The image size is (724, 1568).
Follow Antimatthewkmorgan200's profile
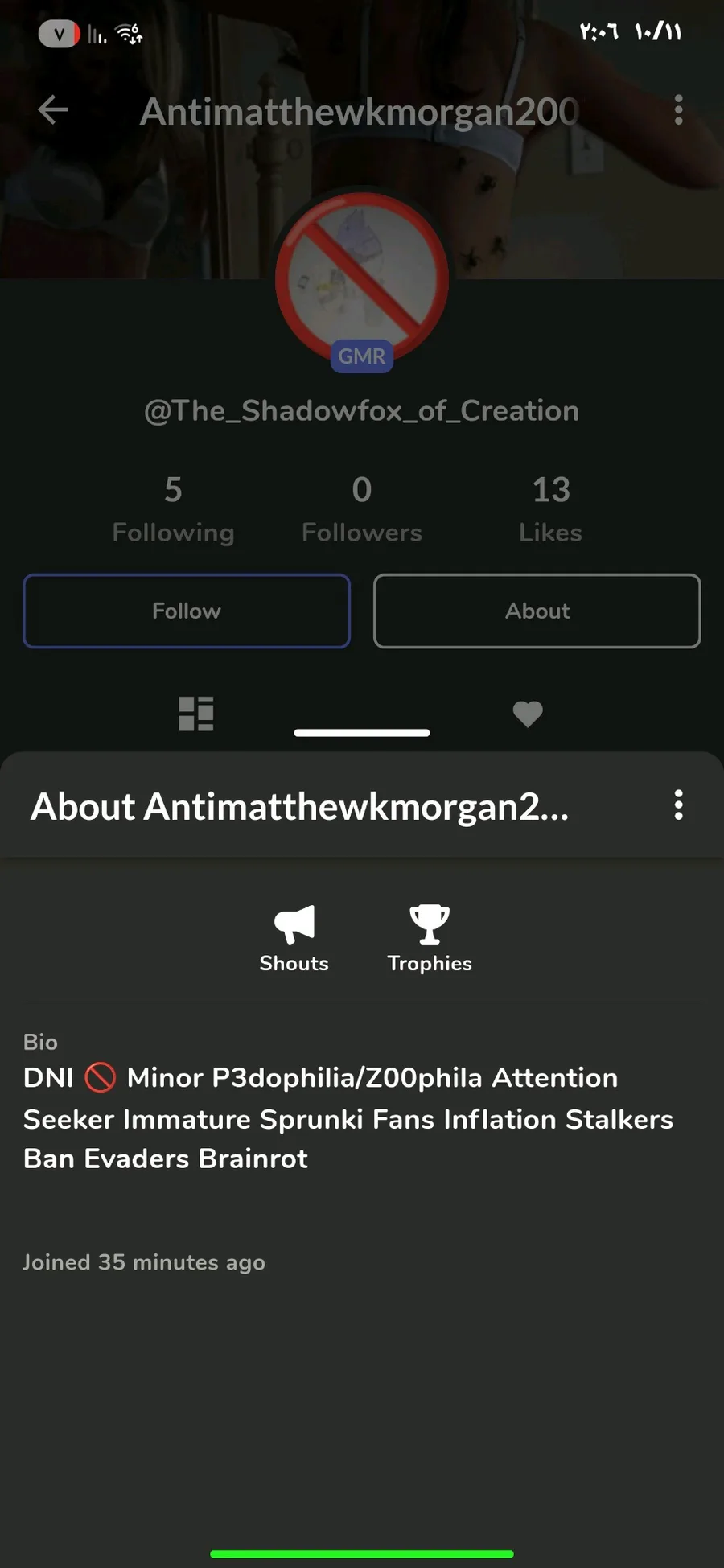pos(187,611)
